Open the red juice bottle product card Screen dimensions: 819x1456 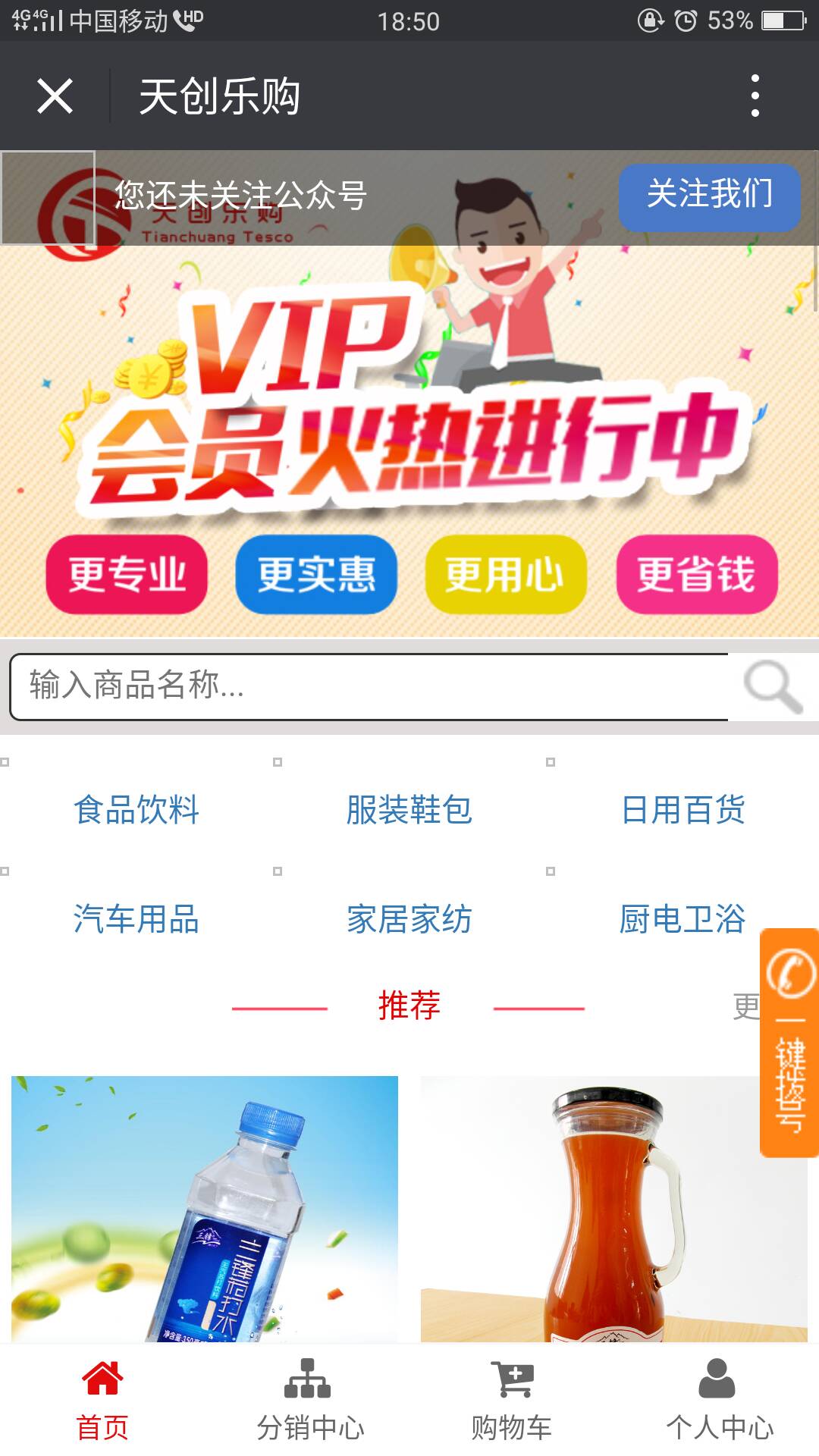coord(614,1210)
